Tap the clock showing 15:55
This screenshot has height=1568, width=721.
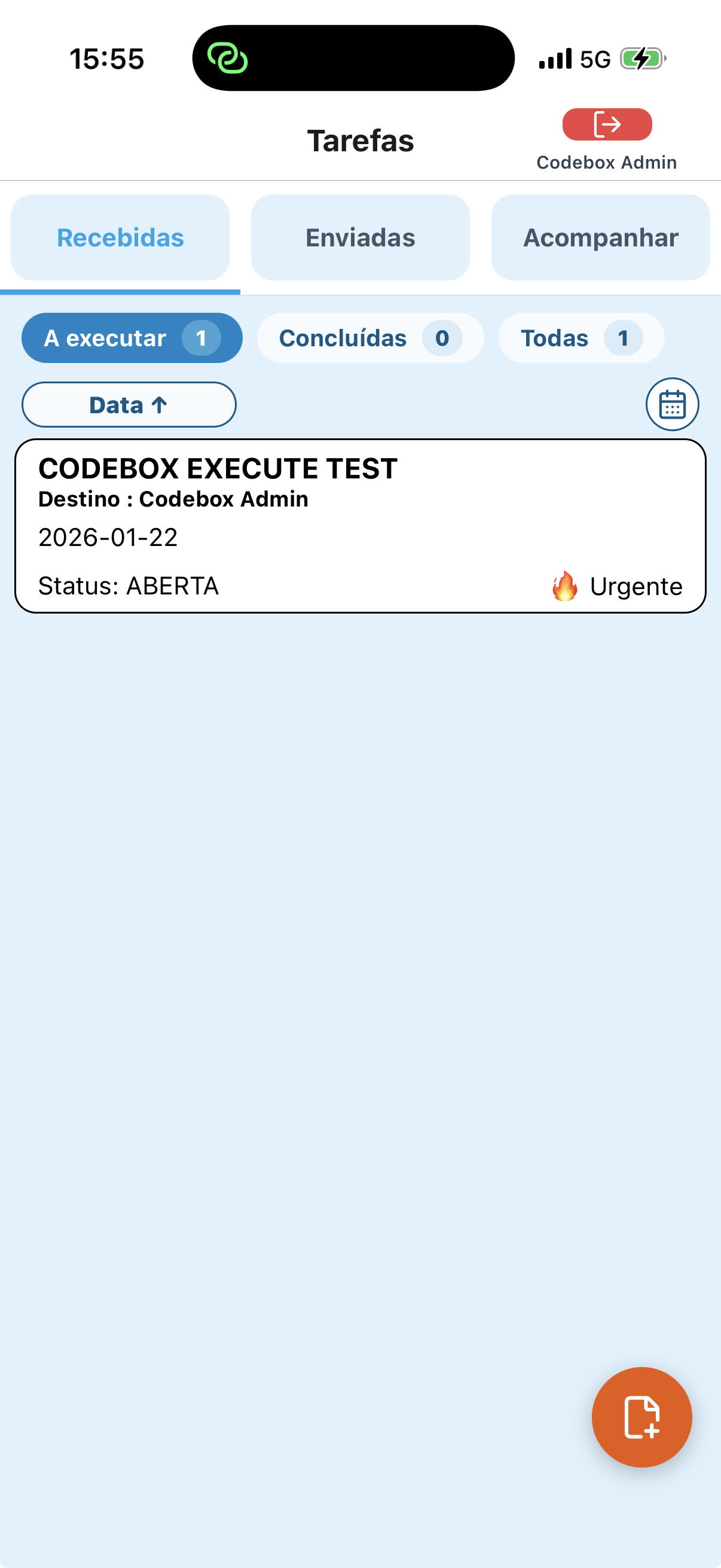107,59
